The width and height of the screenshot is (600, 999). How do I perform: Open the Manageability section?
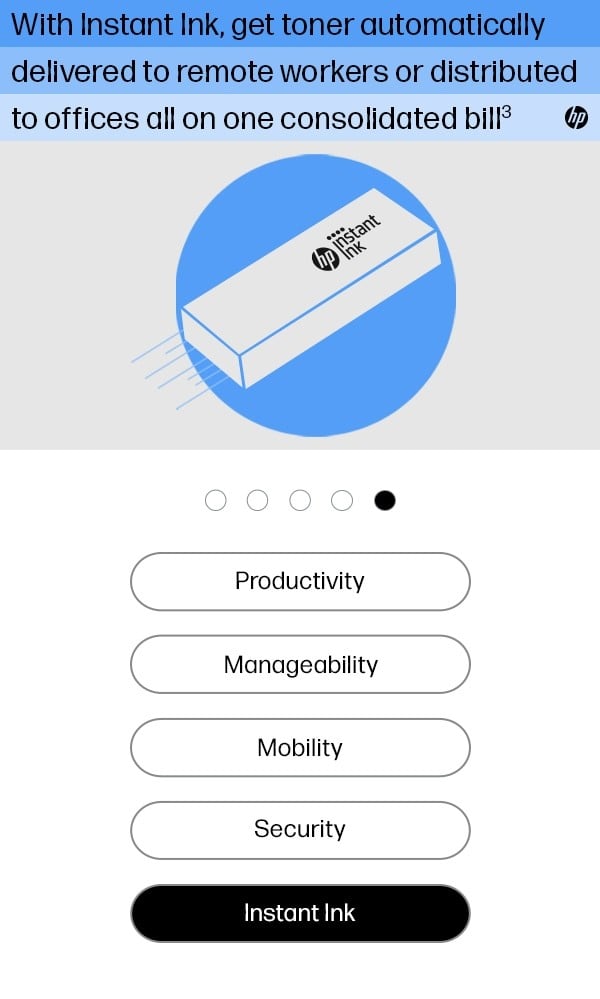coord(300,665)
